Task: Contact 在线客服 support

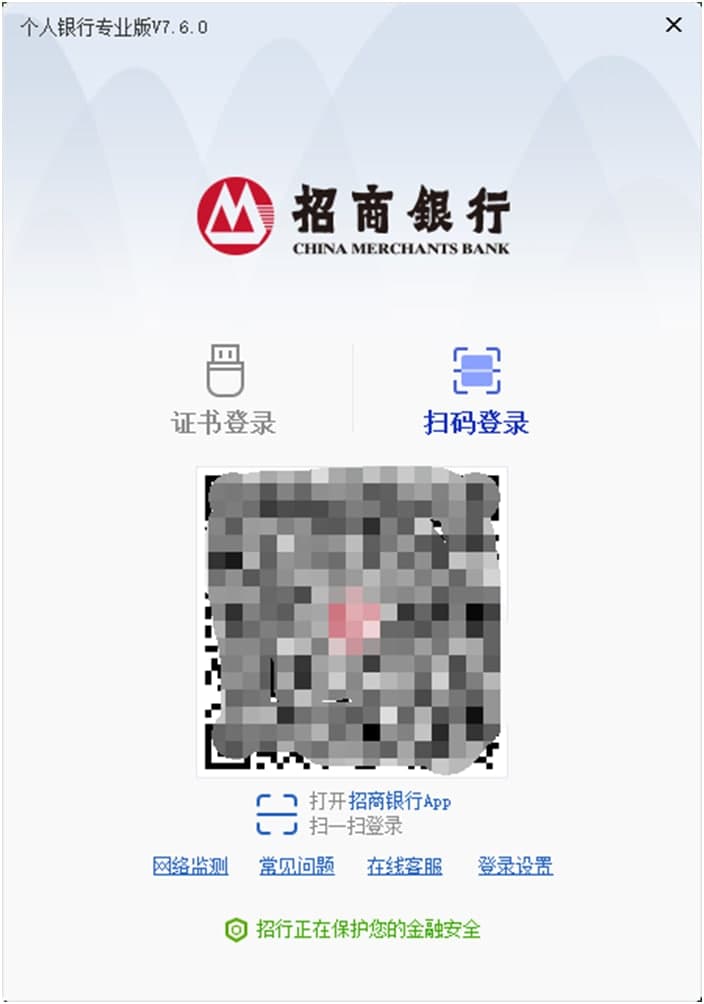Action: click(x=404, y=866)
